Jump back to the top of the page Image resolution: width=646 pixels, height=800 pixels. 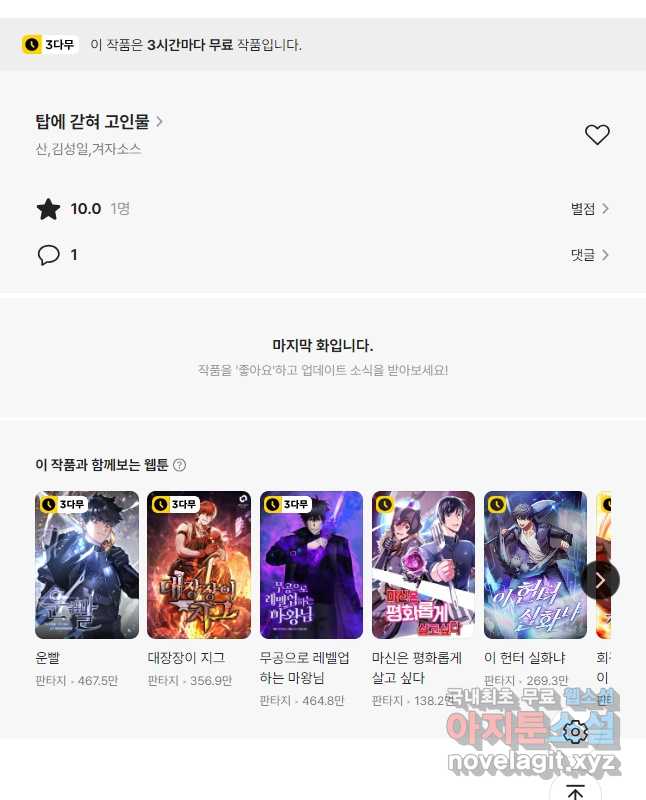(x=575, y=790)
